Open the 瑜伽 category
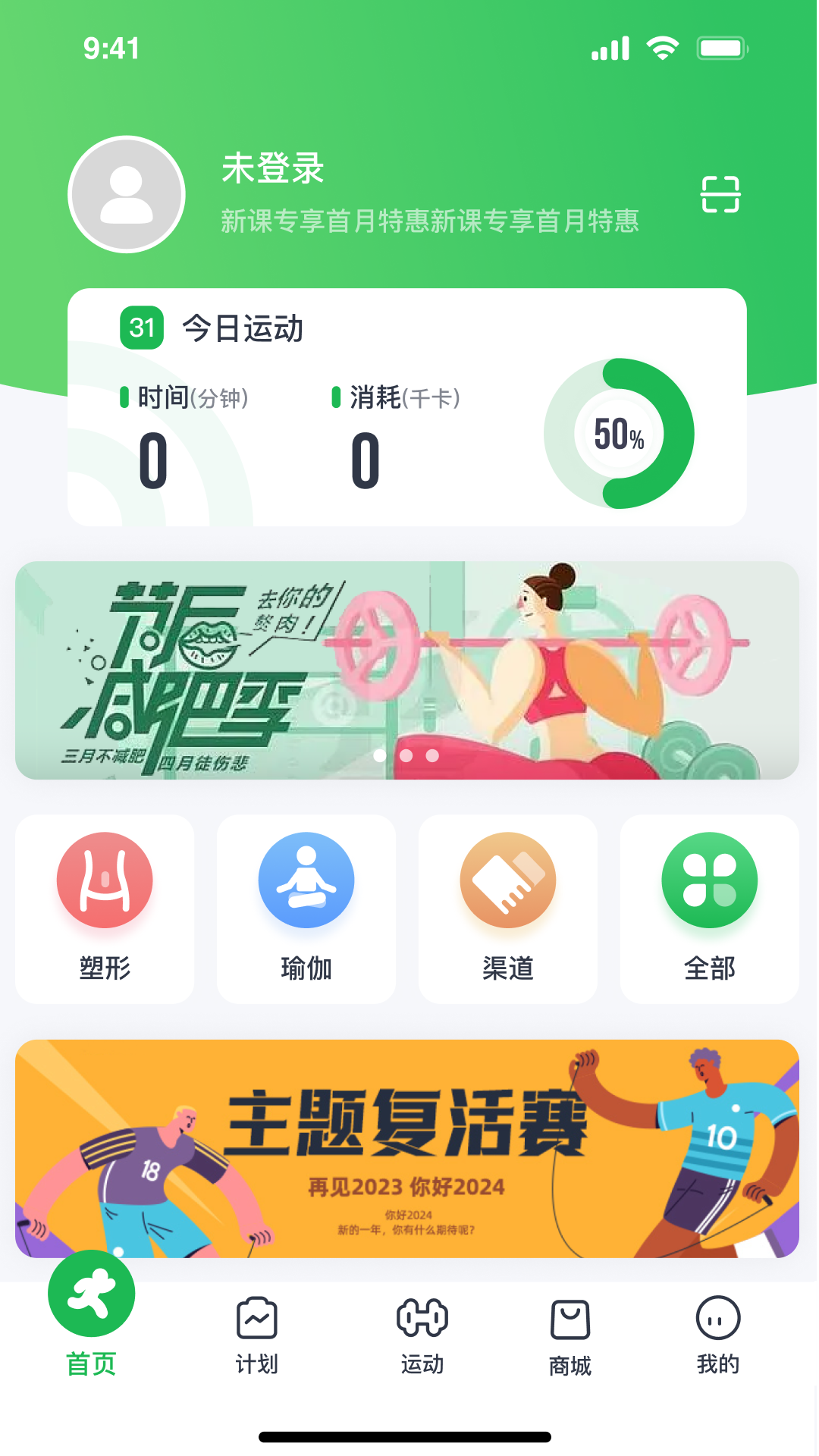 tap(306, 908)
